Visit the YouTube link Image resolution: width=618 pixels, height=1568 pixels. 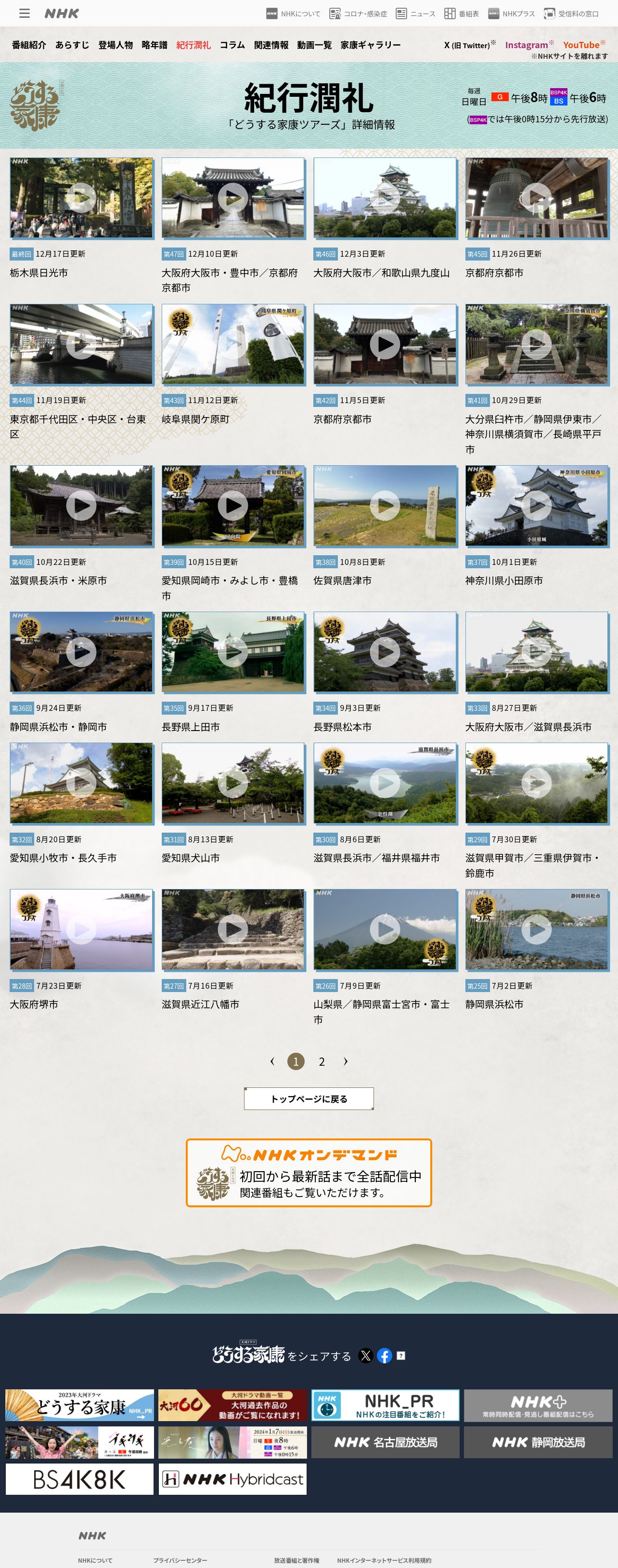[581, 45]
